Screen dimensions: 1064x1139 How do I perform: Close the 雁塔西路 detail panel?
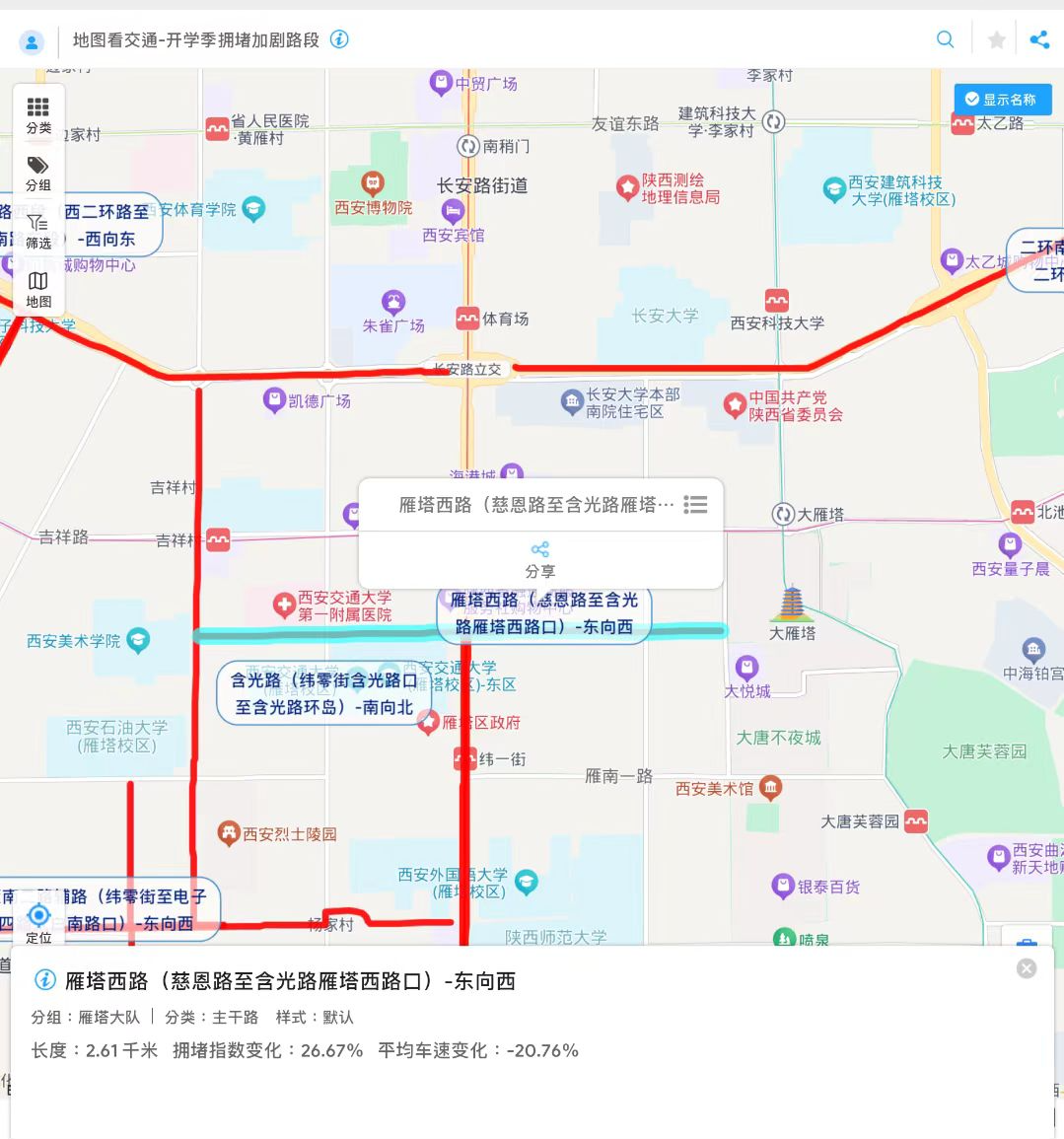tap(1027, 968)
